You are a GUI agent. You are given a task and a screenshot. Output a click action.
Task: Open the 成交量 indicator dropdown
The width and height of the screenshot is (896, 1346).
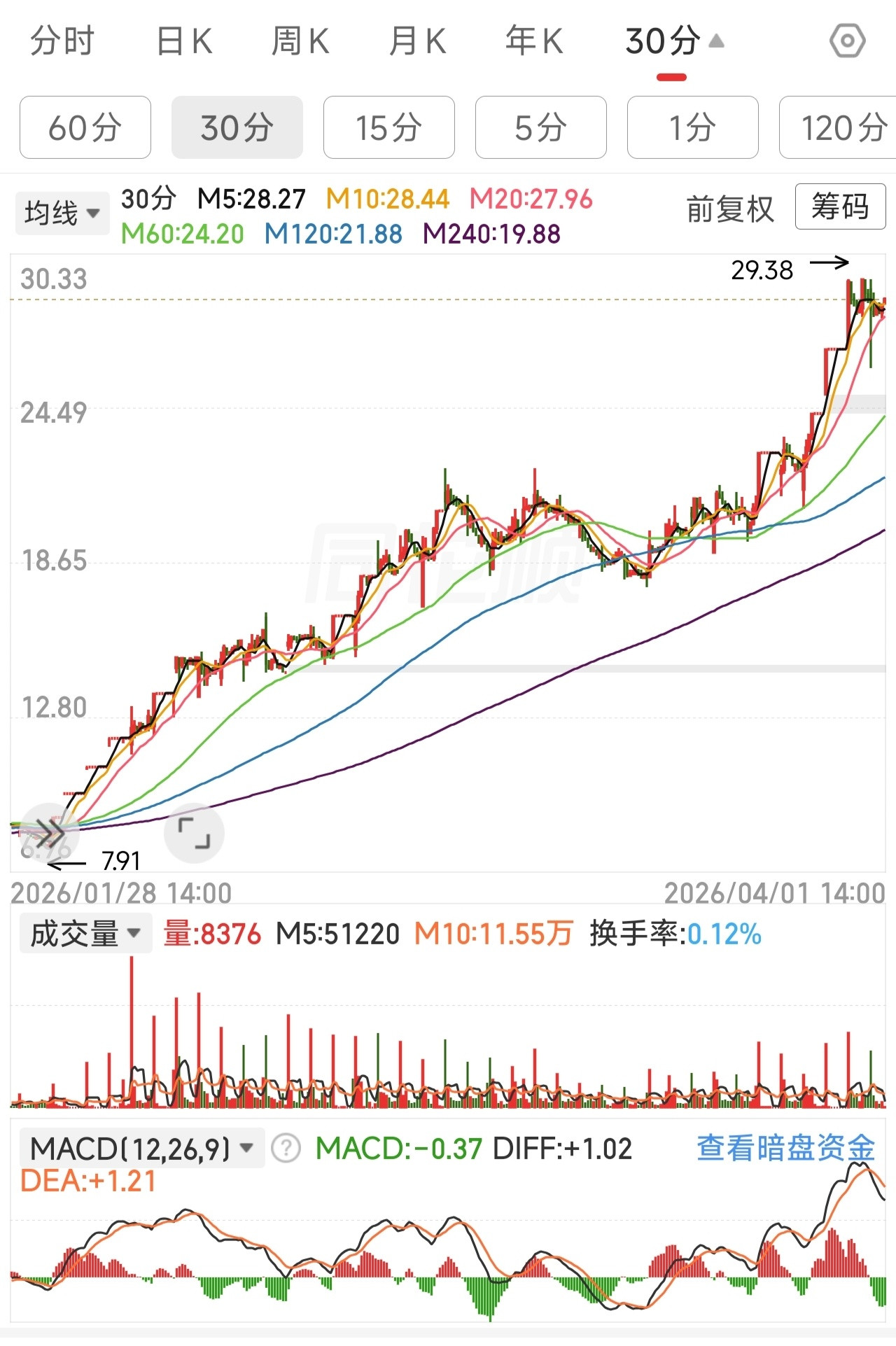click(85, 932)
